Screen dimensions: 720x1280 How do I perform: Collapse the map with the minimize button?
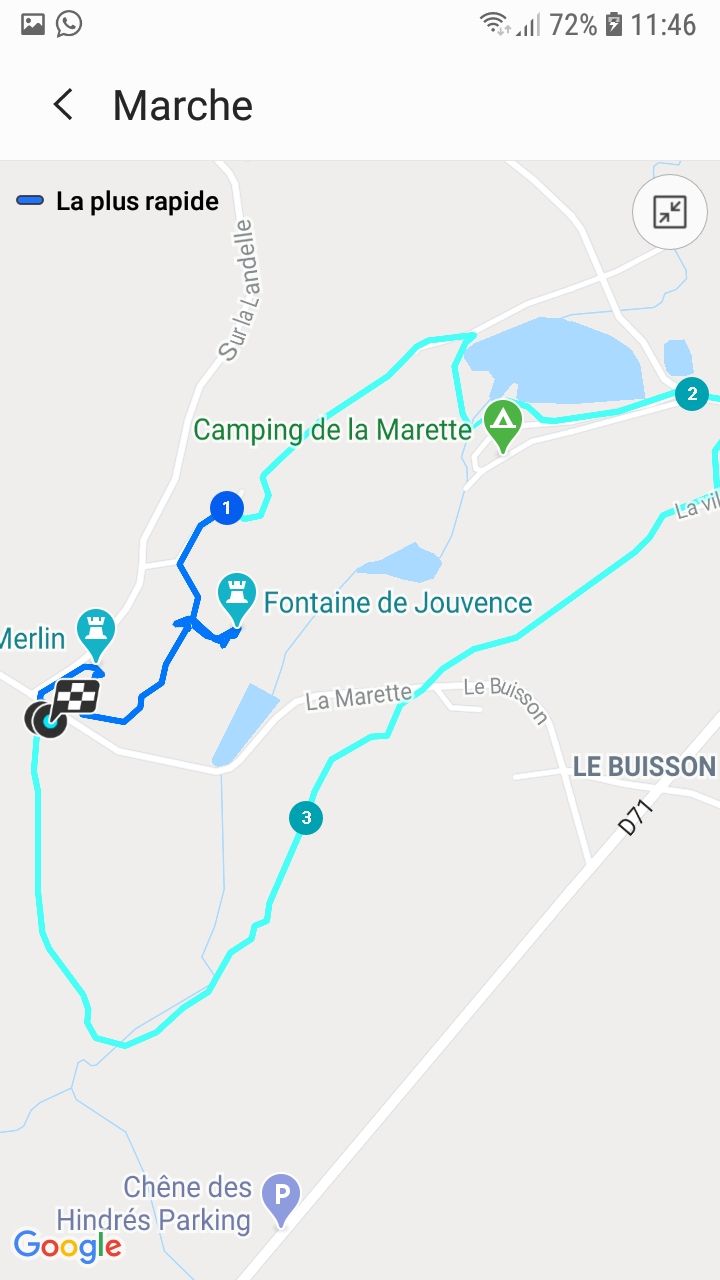(669, 212)
